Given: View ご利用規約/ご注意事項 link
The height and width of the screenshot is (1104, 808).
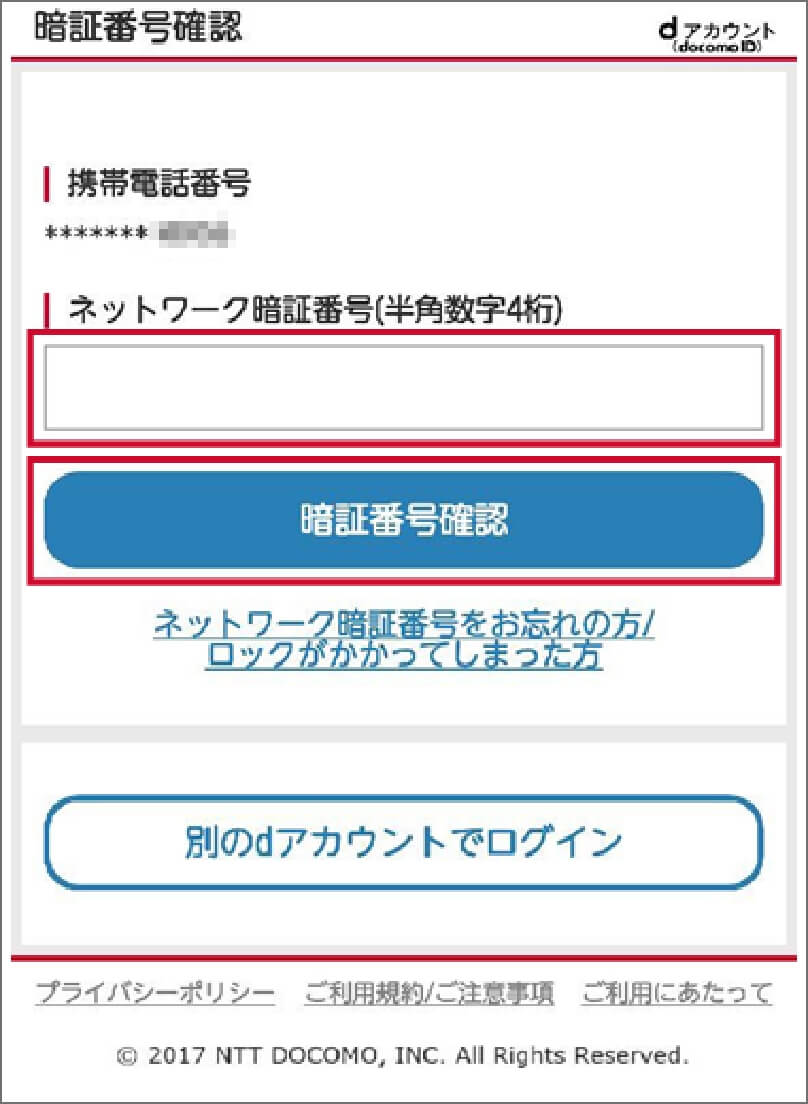Looking at the screenshot, I should [429, 993].
